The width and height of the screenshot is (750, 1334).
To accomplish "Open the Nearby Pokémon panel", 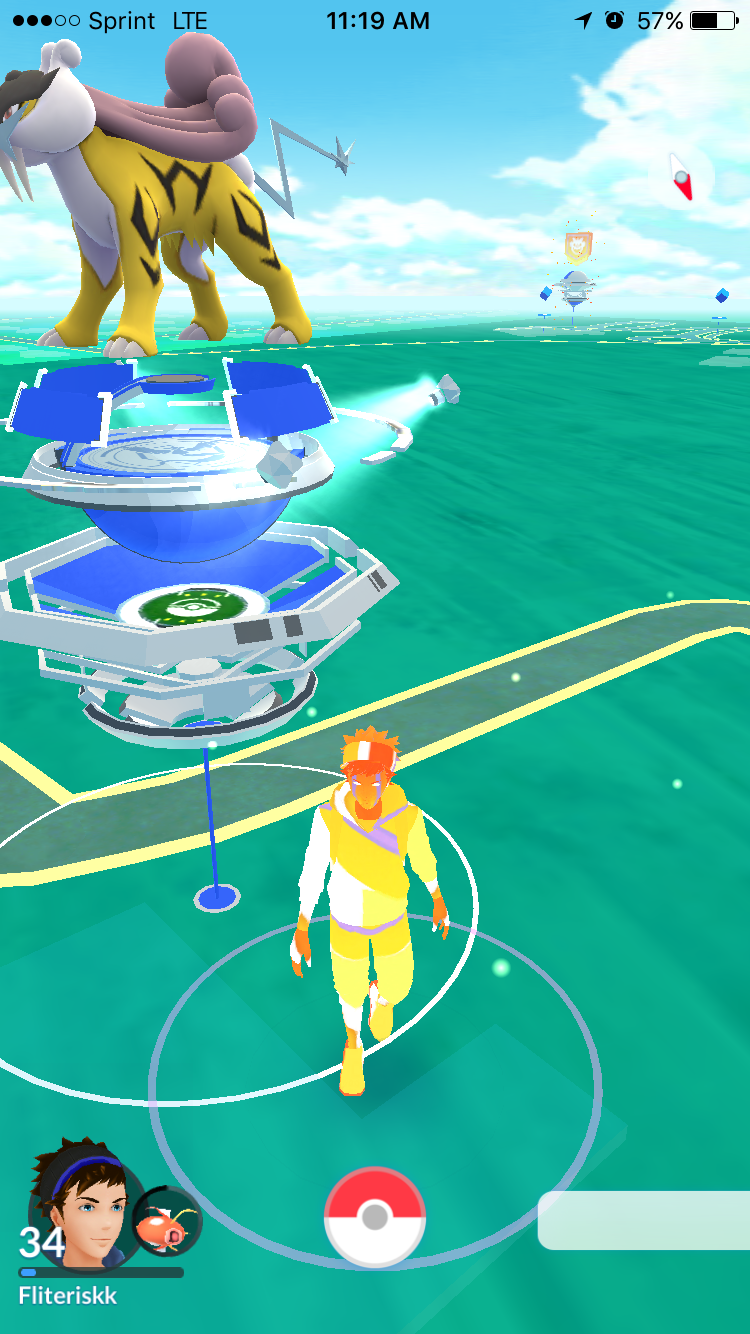I will (x=645, y=1220).
